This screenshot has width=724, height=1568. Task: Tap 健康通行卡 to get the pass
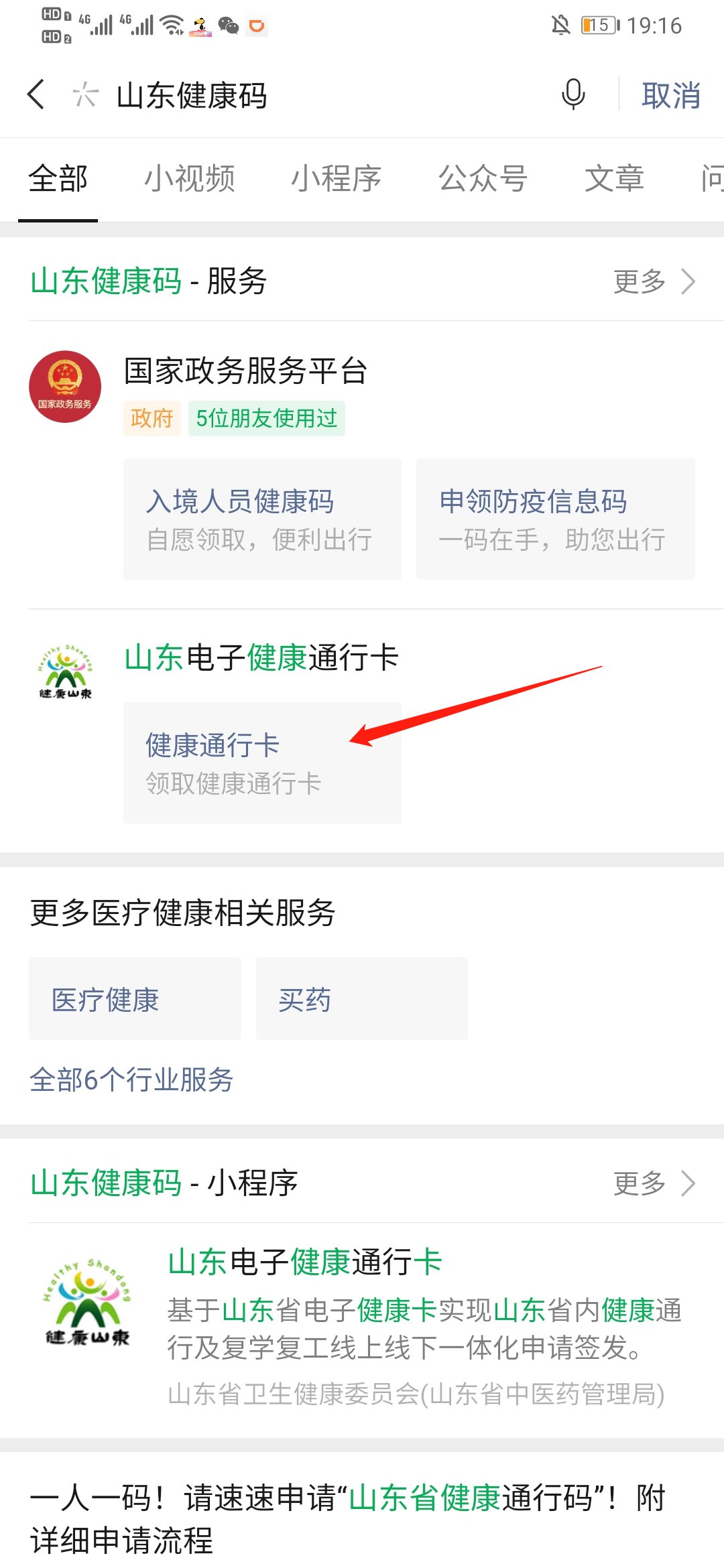[x=262, y=763]
